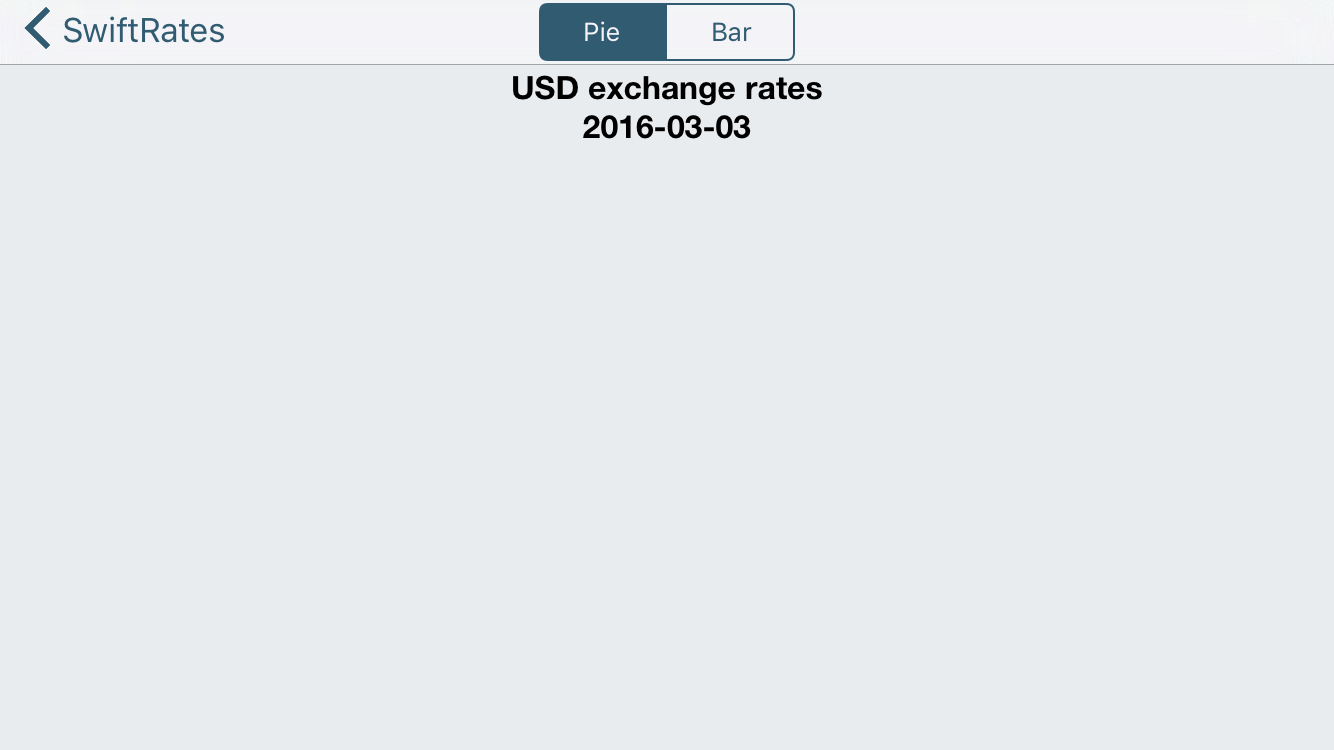This screenshot has height=750, width=1334.
Task: Switch to the Bar chart view
Action: coord(730,32)
